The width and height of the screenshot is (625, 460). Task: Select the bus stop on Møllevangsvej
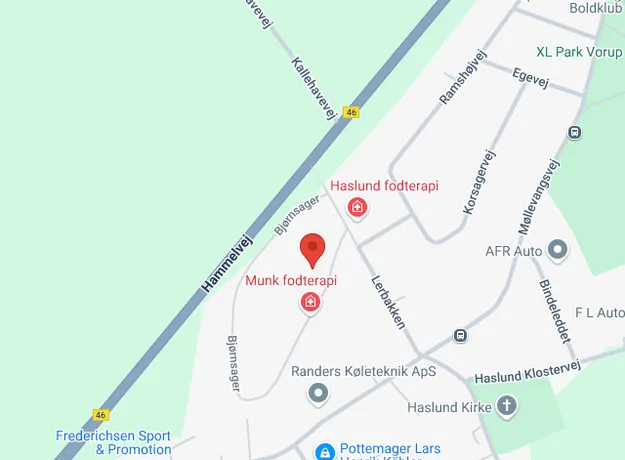click(x=574, y=132)
